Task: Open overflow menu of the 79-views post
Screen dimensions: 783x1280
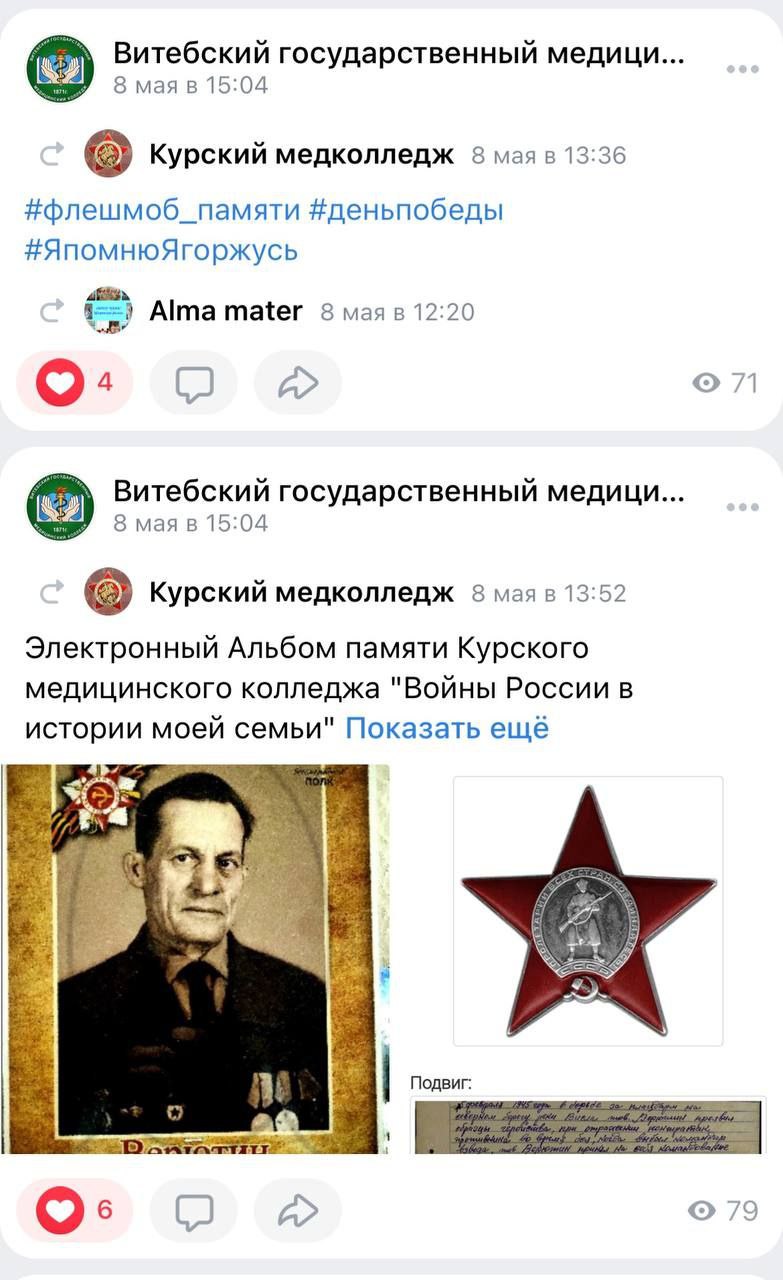Action: pos(742,507)
